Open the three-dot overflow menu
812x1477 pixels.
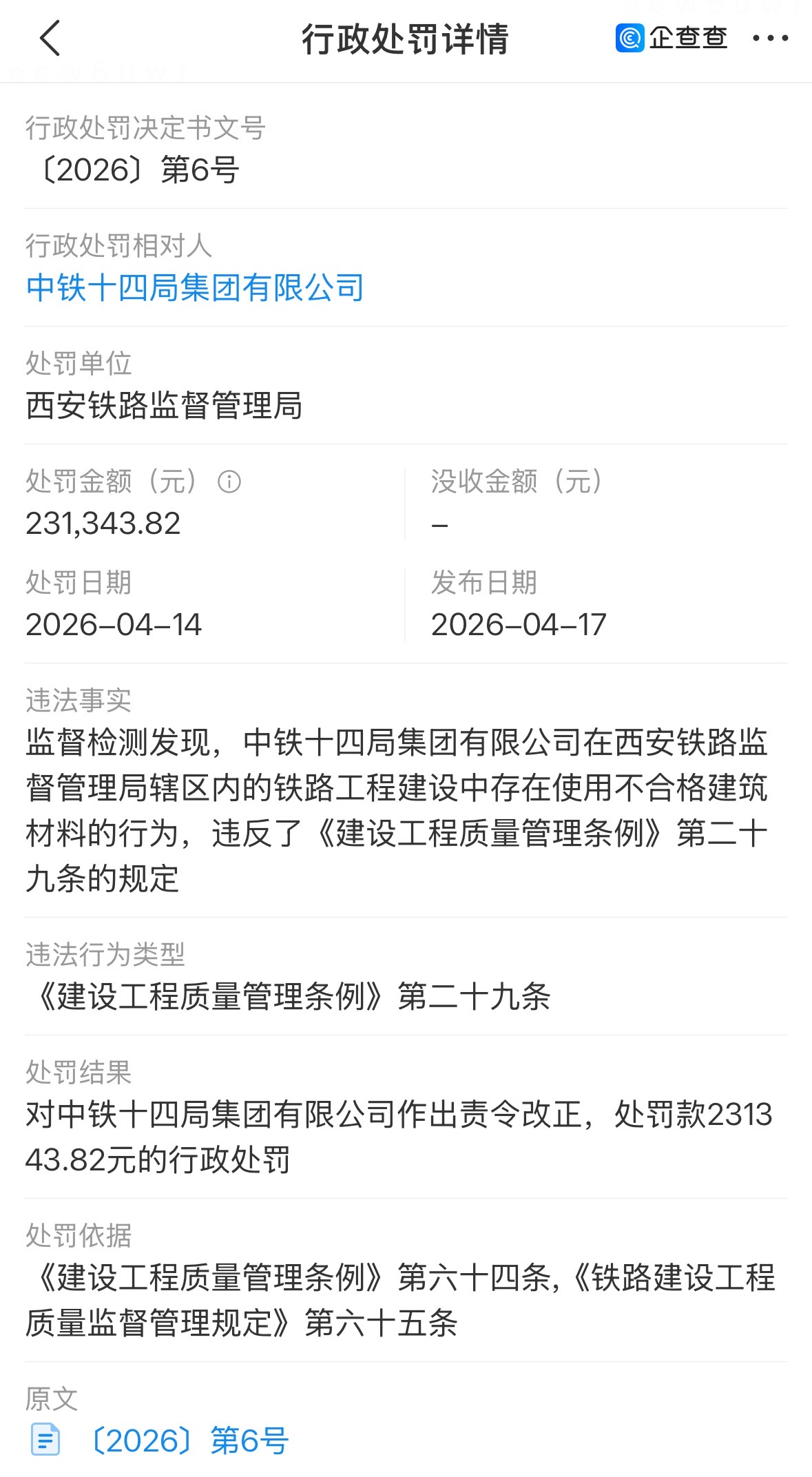(x=770, y=39)
